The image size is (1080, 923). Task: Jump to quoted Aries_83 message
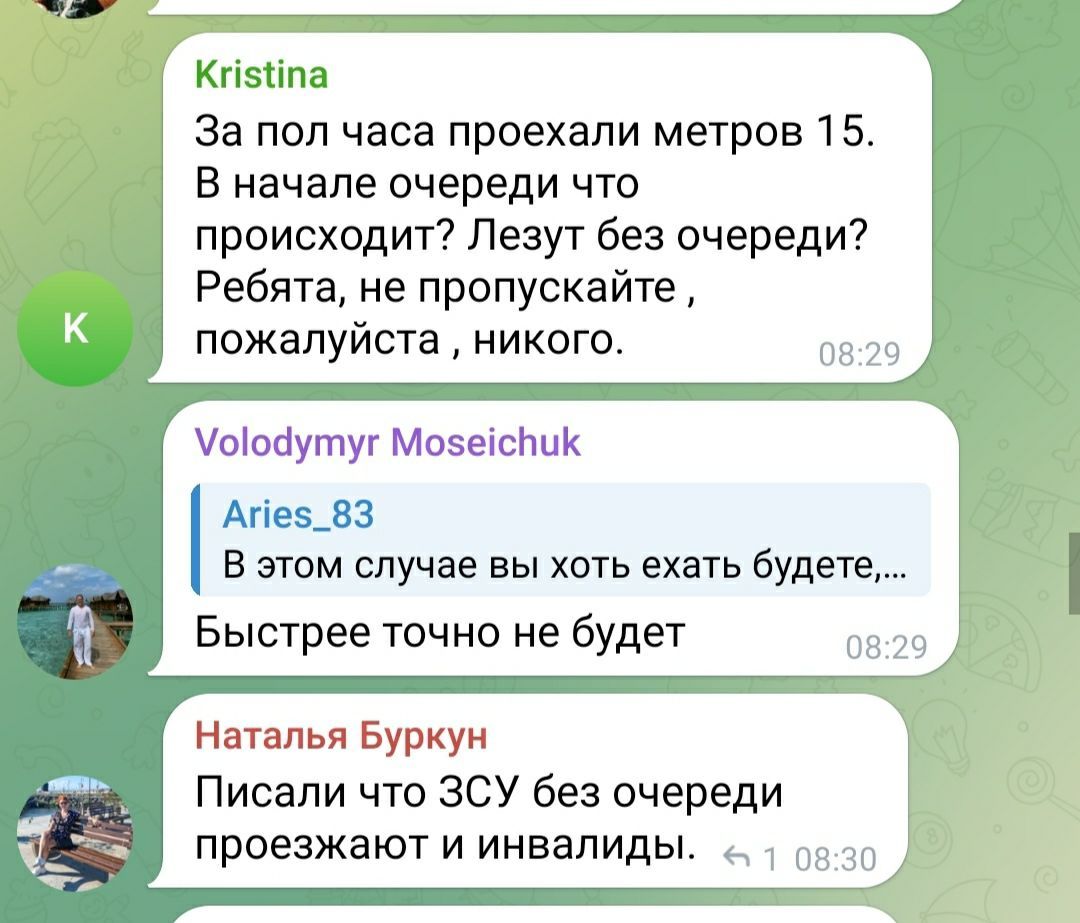click(560, 540)
